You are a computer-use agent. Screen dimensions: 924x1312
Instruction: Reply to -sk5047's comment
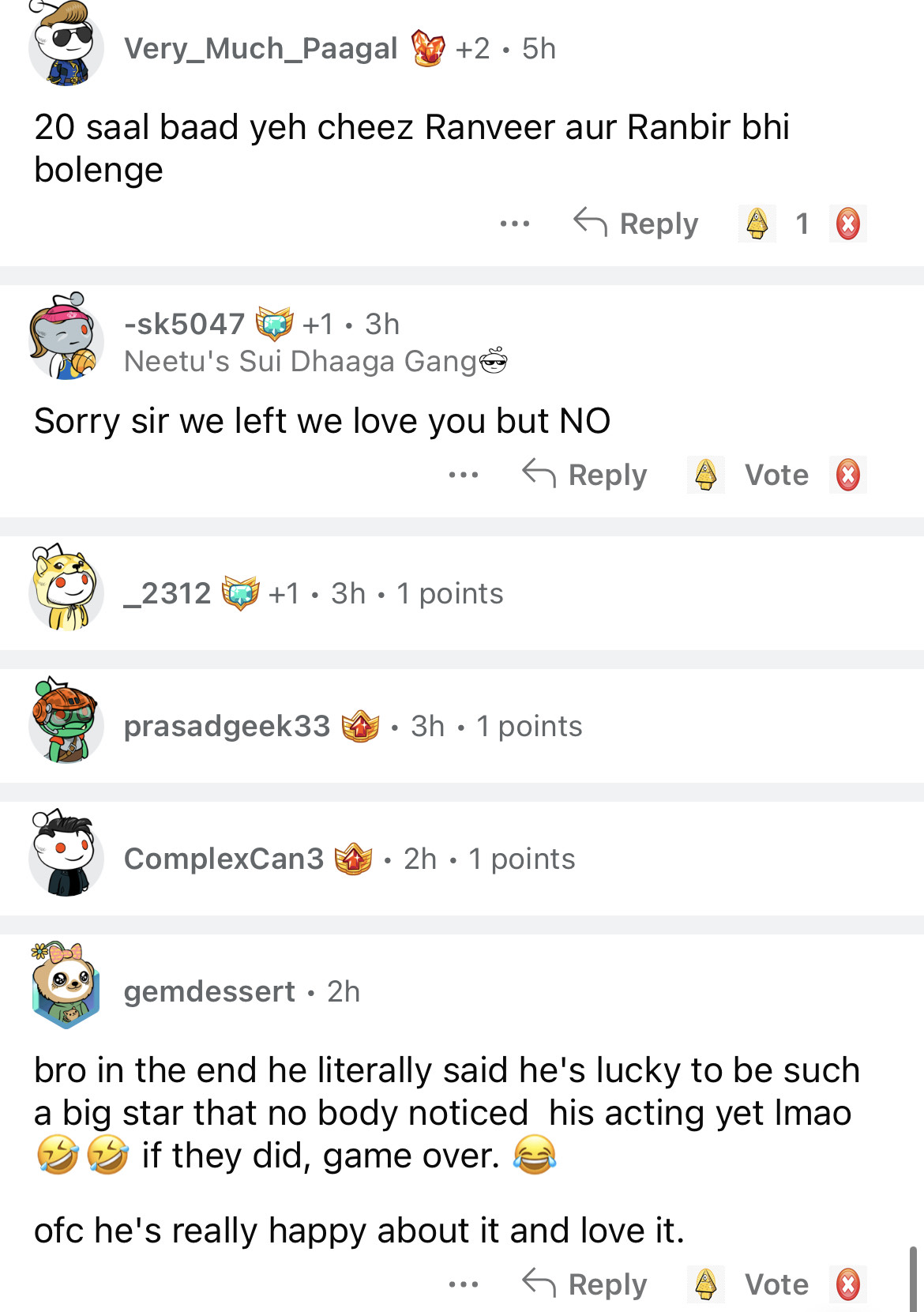pyautogui.click(x=585, y=475)
